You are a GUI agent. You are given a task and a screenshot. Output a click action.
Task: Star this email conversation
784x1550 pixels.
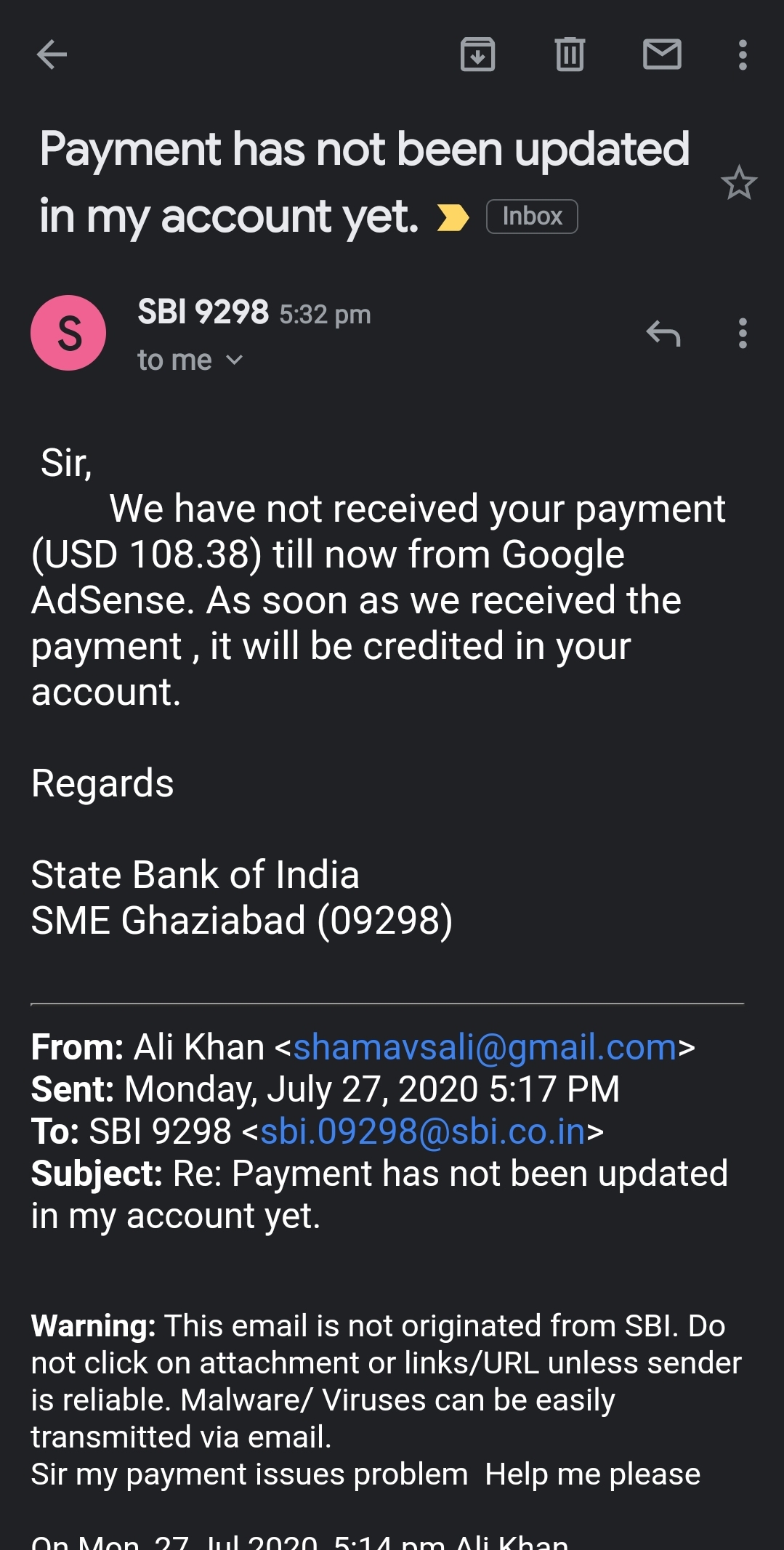739,182
